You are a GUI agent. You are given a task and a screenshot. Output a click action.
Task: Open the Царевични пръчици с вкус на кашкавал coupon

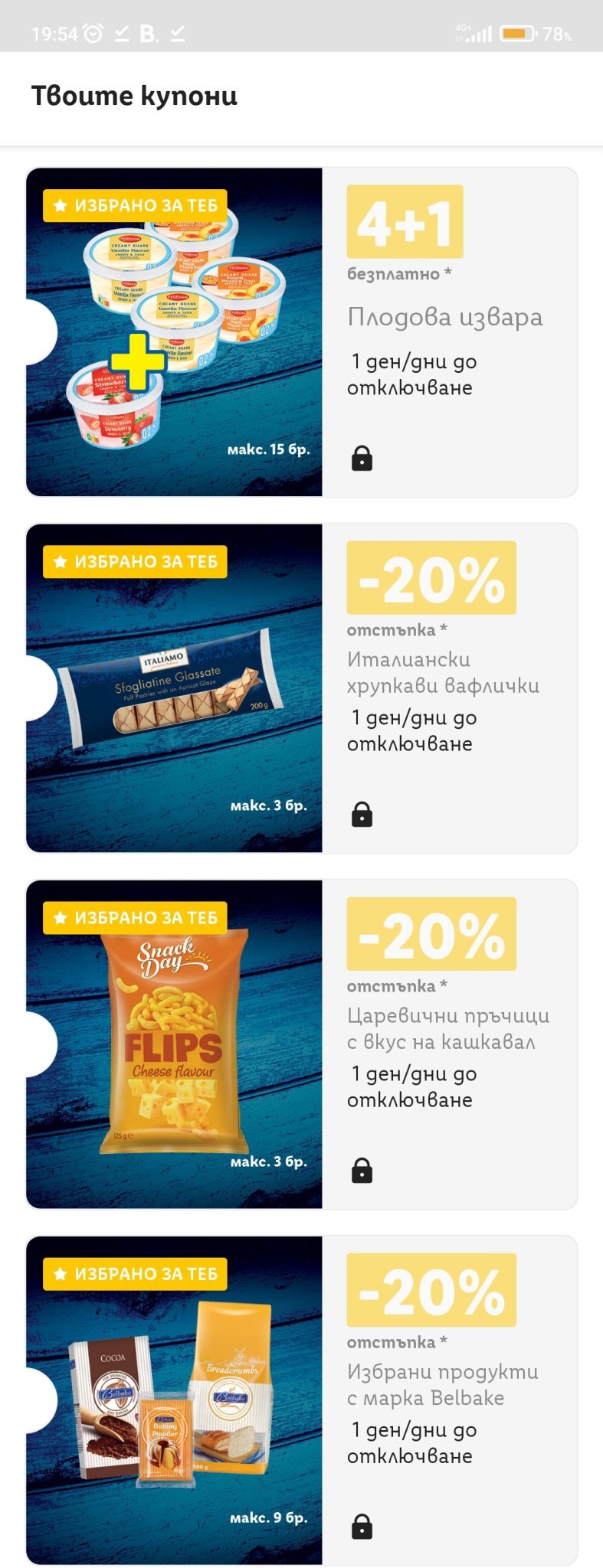pos(302,1044)
